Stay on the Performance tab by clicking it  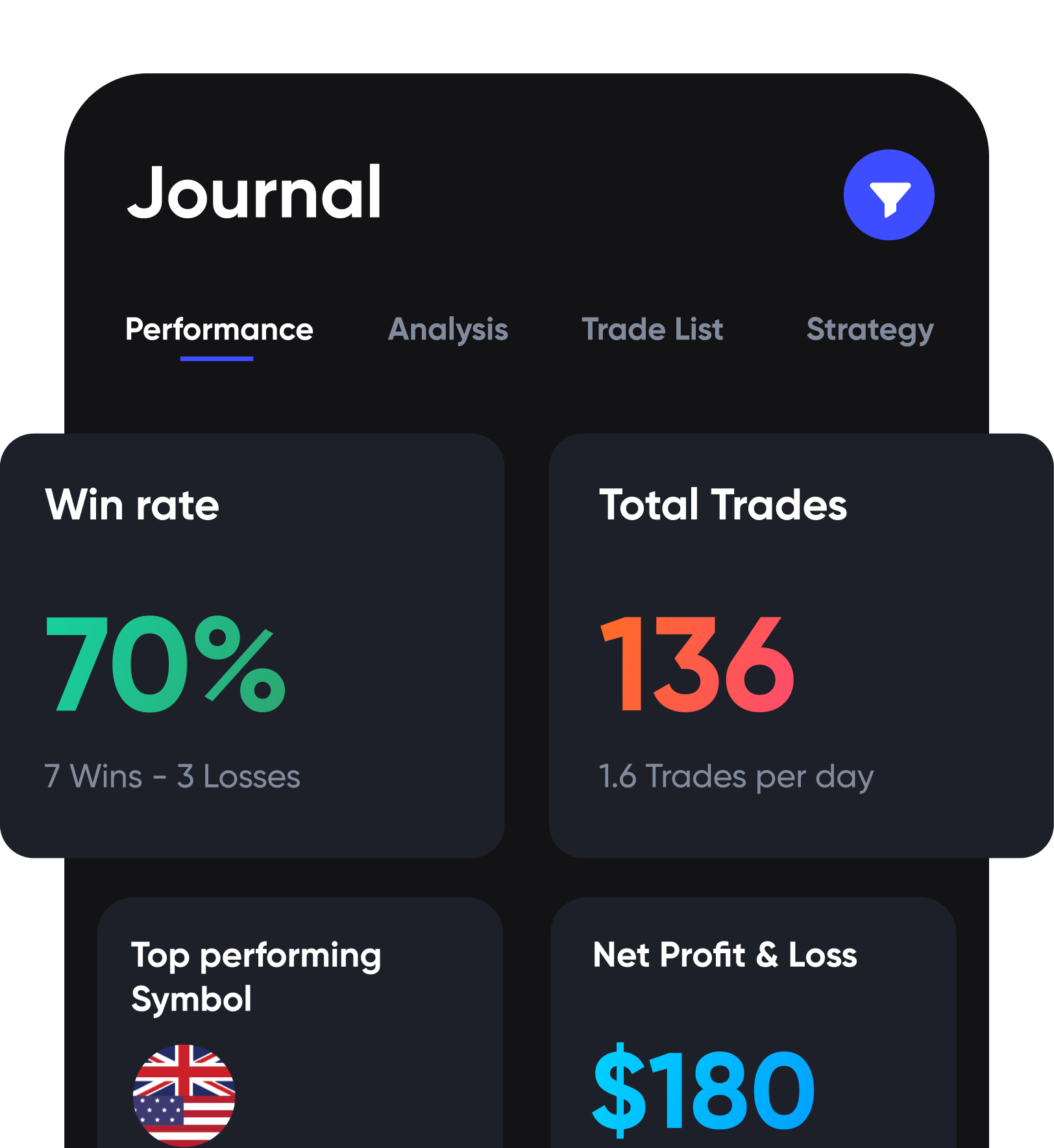click(219, 329)
